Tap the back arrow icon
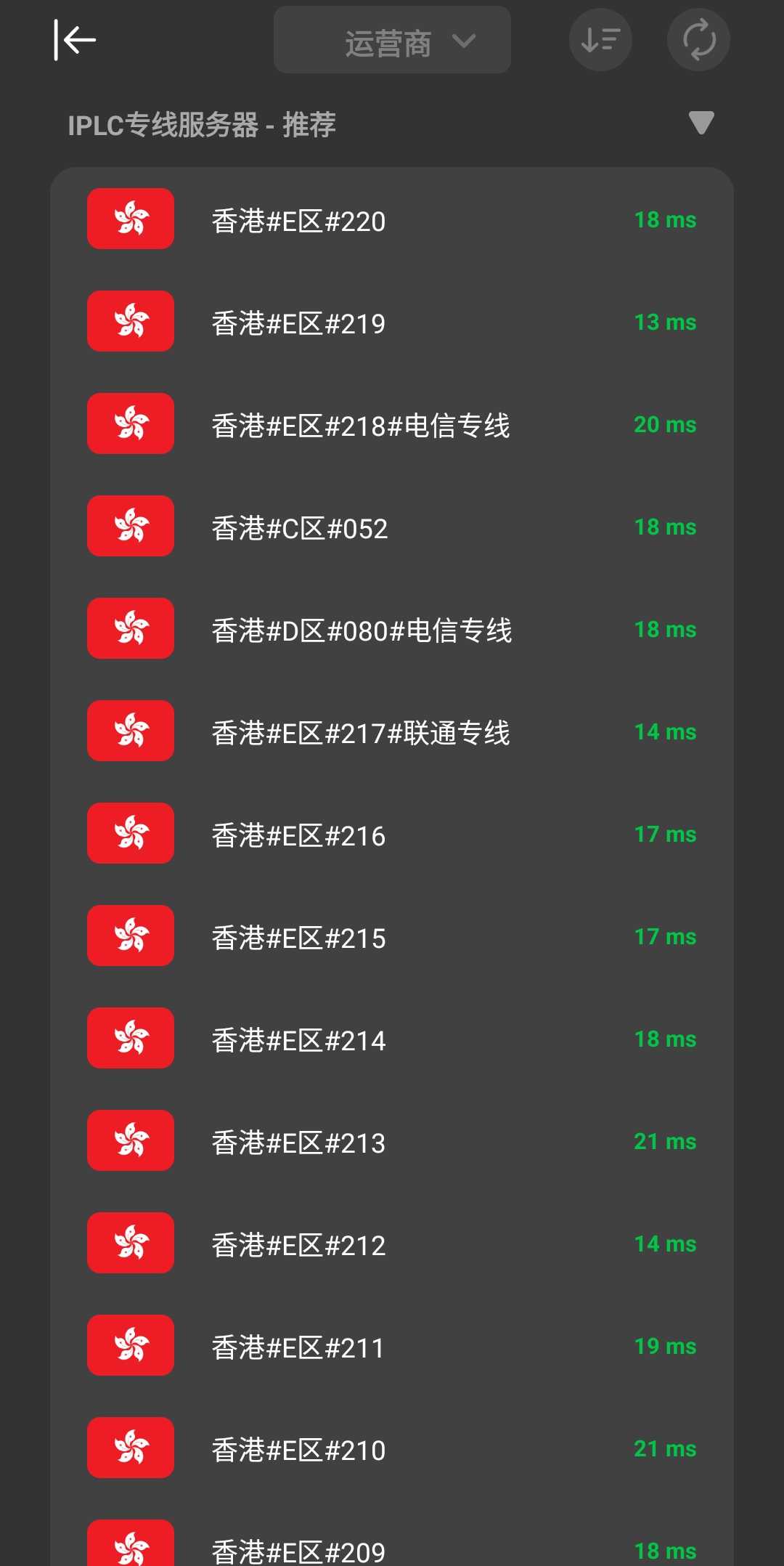784x1566 pixels. pos(75,40)
